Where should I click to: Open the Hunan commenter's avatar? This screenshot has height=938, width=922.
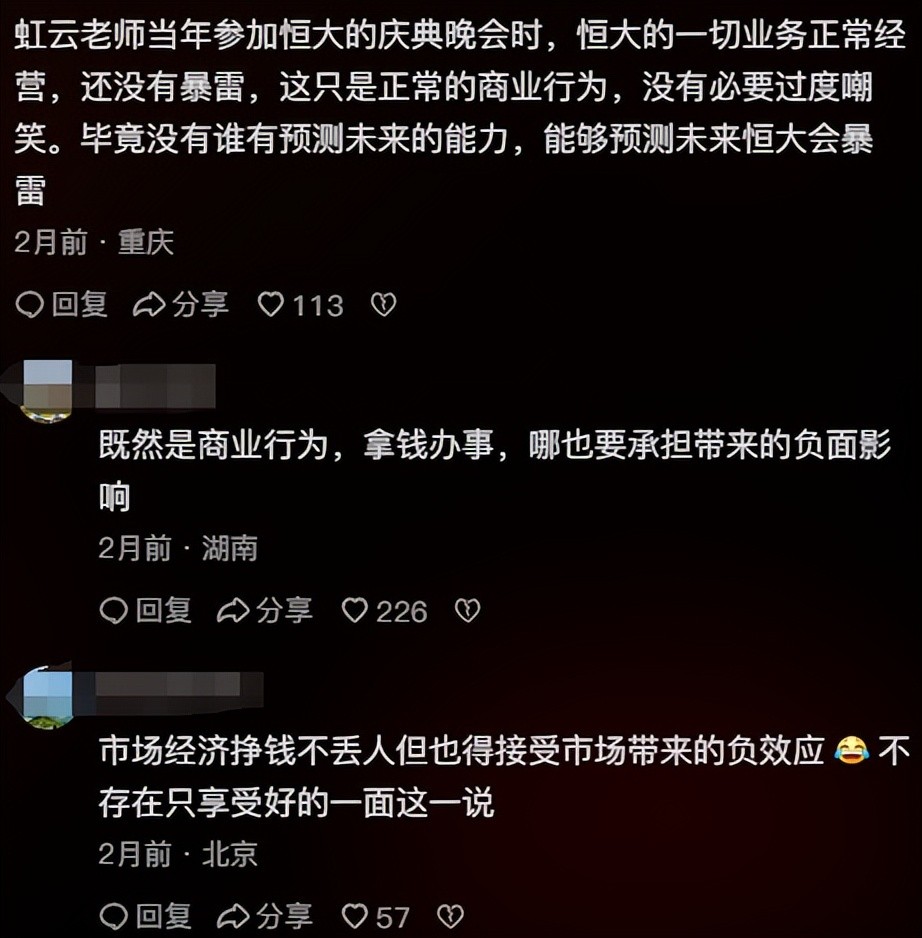click(x=46, y=390)
